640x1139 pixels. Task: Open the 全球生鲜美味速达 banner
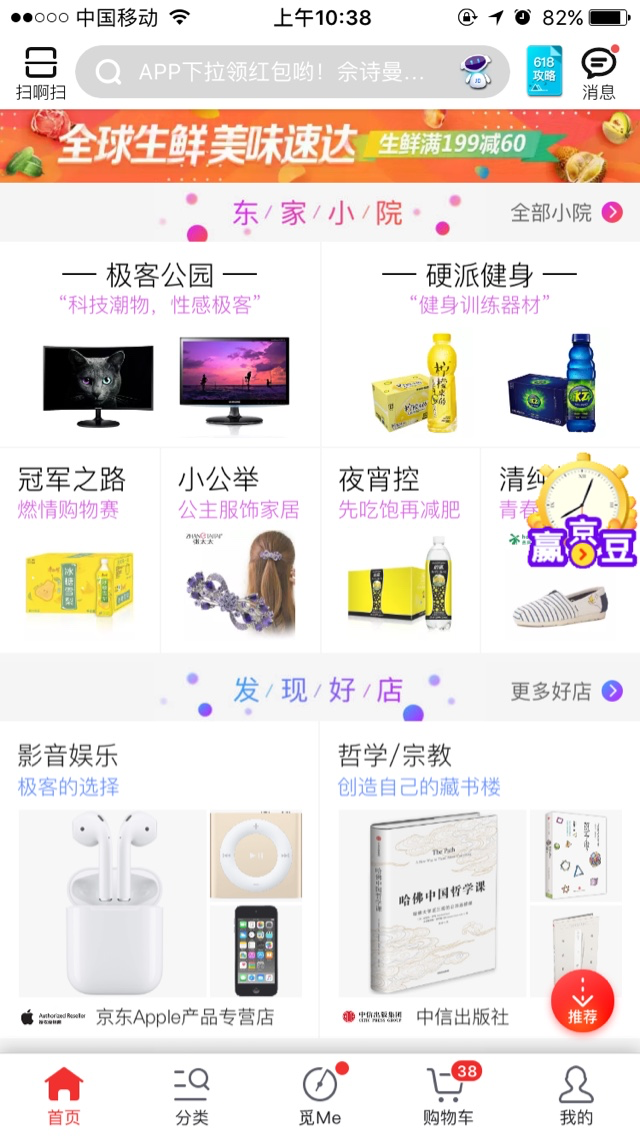tap(320, 146)
